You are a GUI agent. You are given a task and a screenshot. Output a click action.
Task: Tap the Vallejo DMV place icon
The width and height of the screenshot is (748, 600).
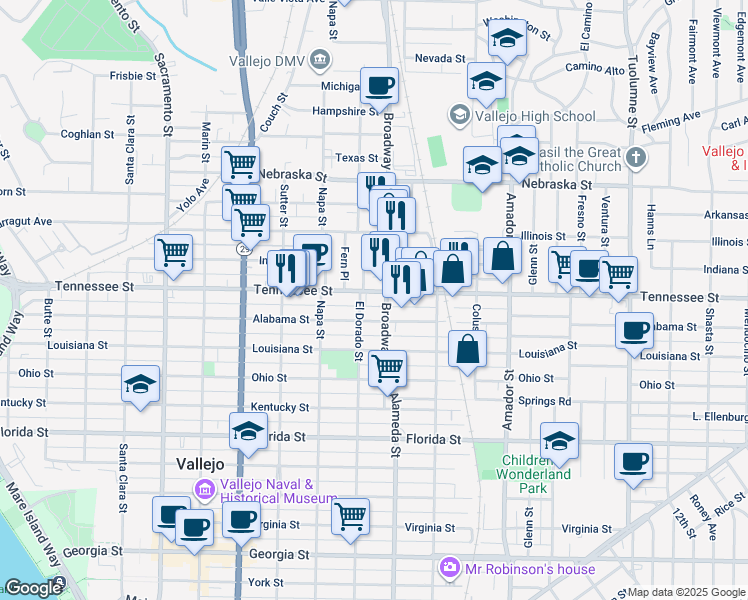point(319,59)
